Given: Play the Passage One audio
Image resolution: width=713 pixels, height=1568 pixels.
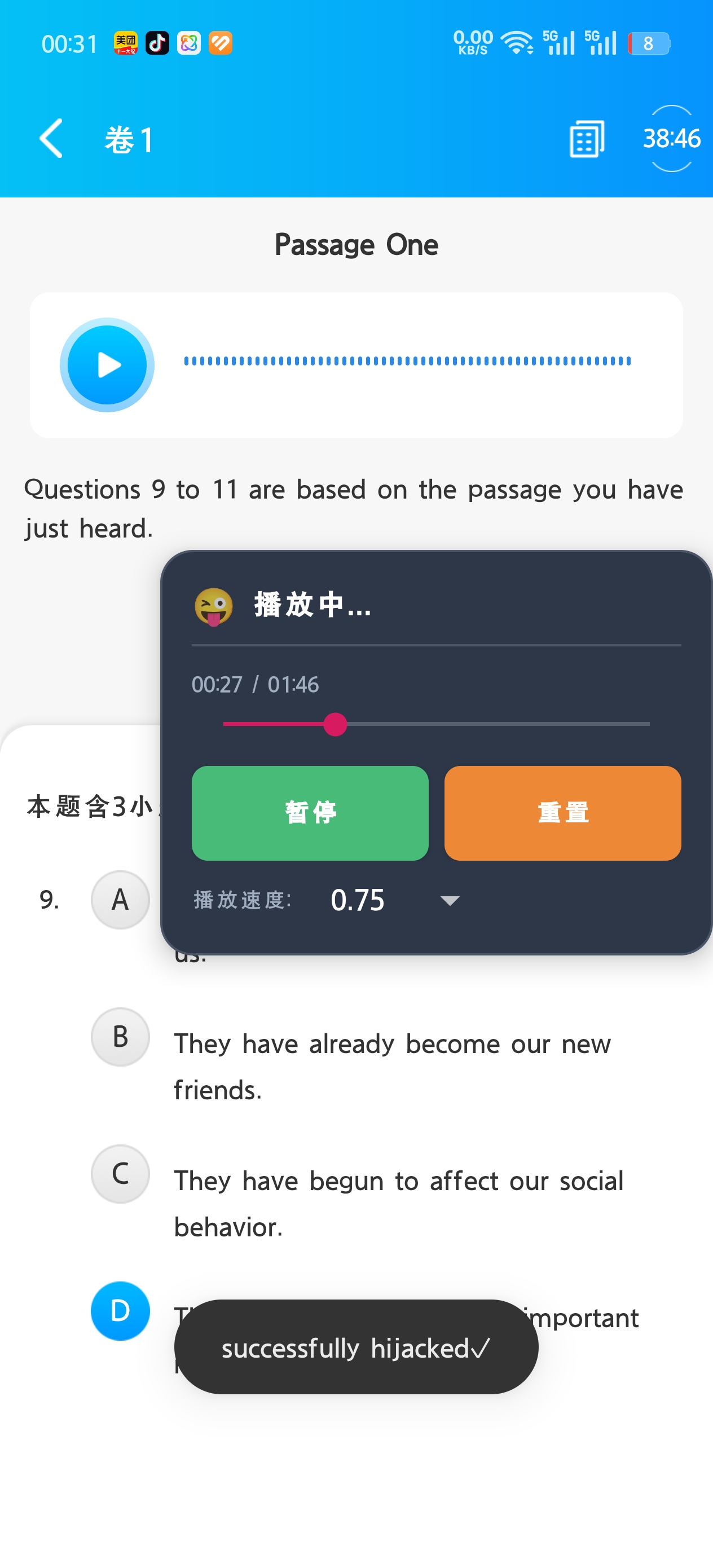Looking at the screenshot, I should [107, 365].
